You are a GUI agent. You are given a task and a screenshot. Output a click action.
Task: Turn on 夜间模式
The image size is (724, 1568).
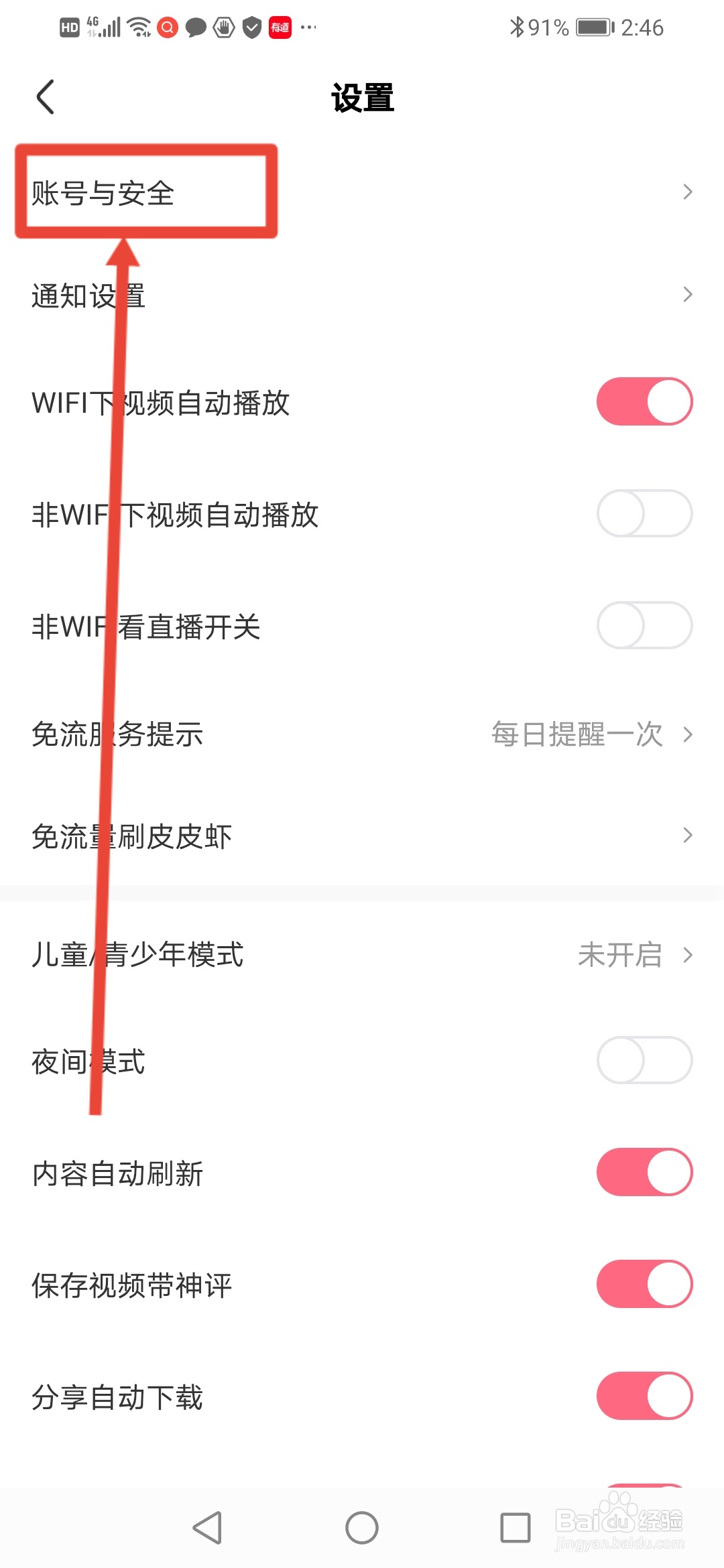(644, 1061)
